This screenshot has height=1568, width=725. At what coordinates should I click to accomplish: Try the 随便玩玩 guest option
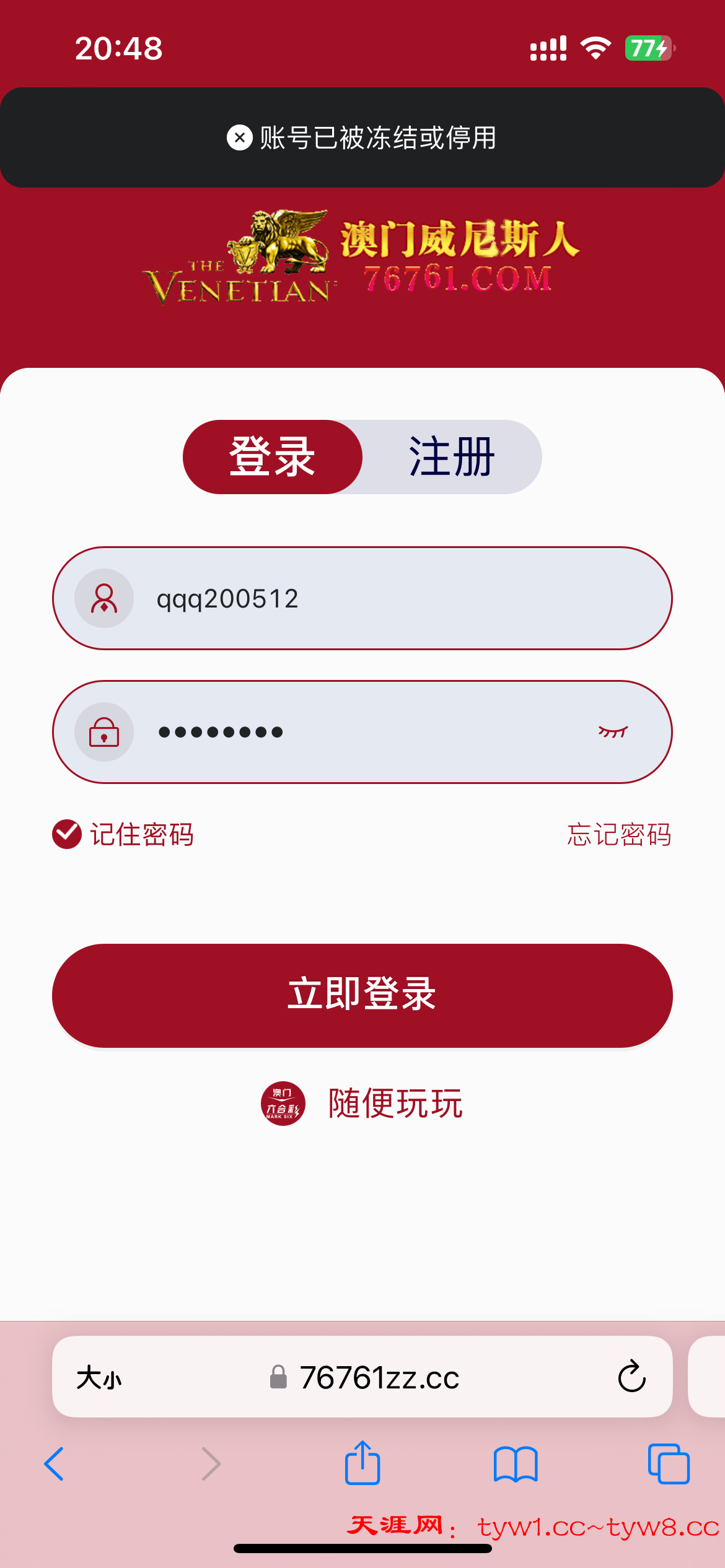395,1104
